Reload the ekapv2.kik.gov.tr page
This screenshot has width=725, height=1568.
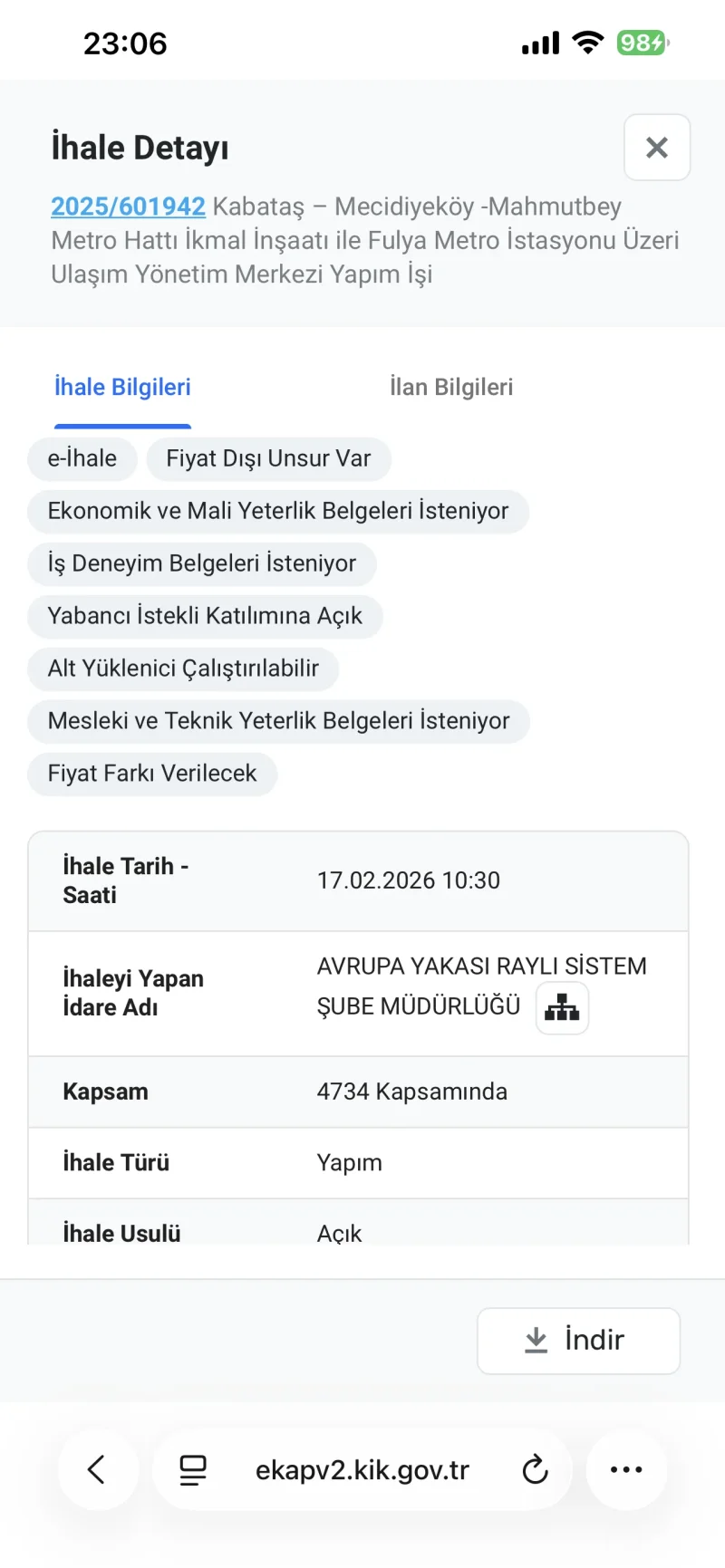[536, 1469]
